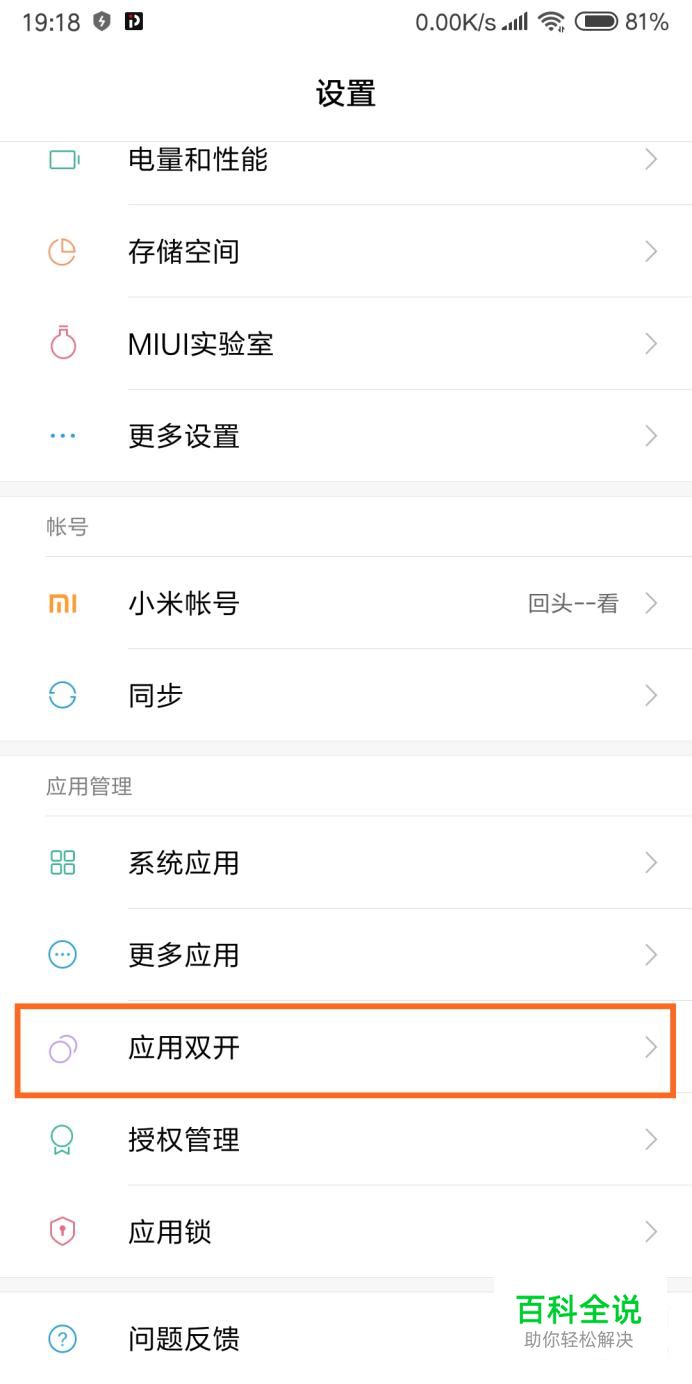The image size is (692, 1384).
Task: Open MIUI实验室
Action: (x=346, y=344)
